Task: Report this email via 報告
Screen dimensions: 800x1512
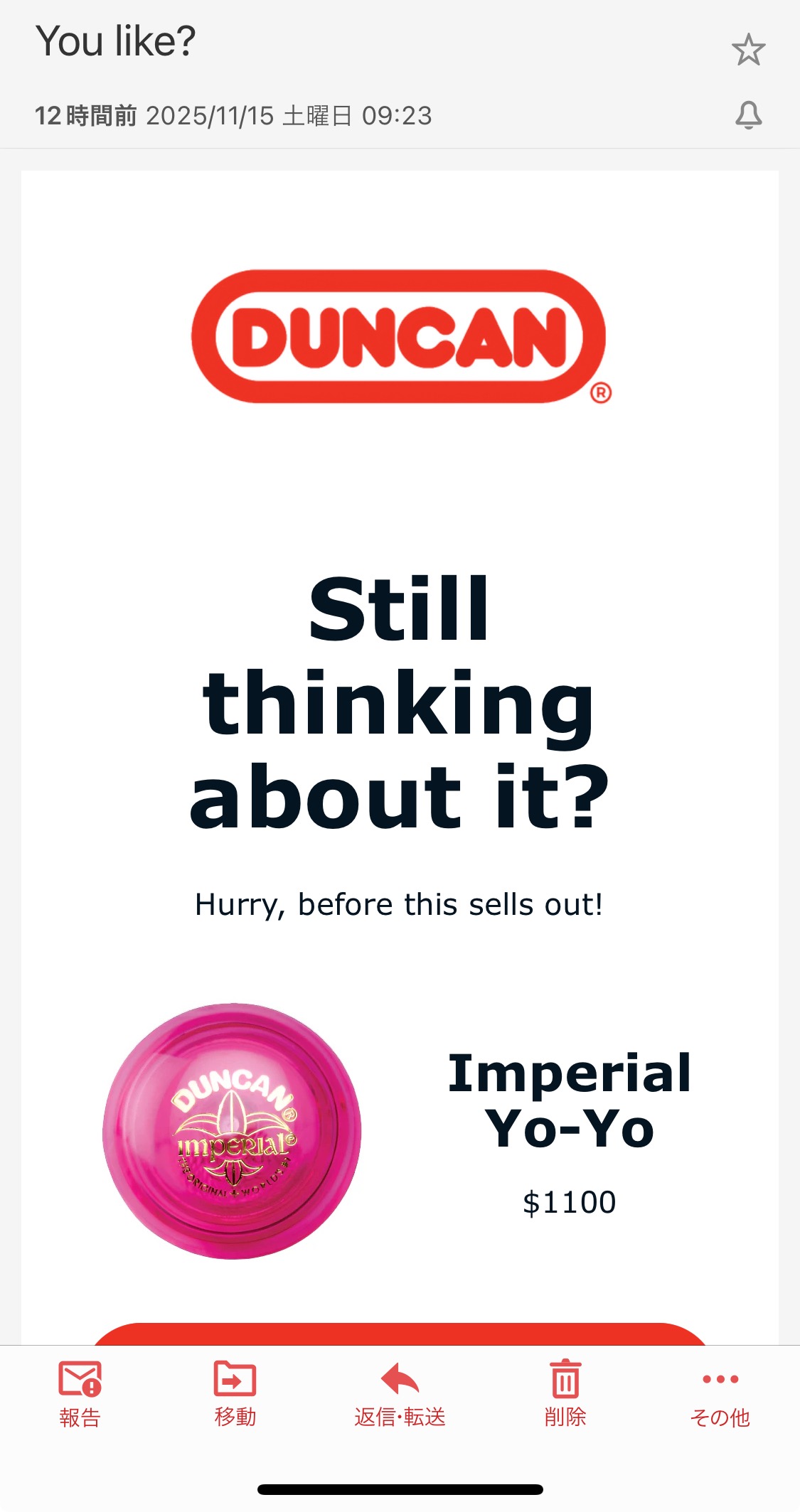Action: (x=80, y=1393)
